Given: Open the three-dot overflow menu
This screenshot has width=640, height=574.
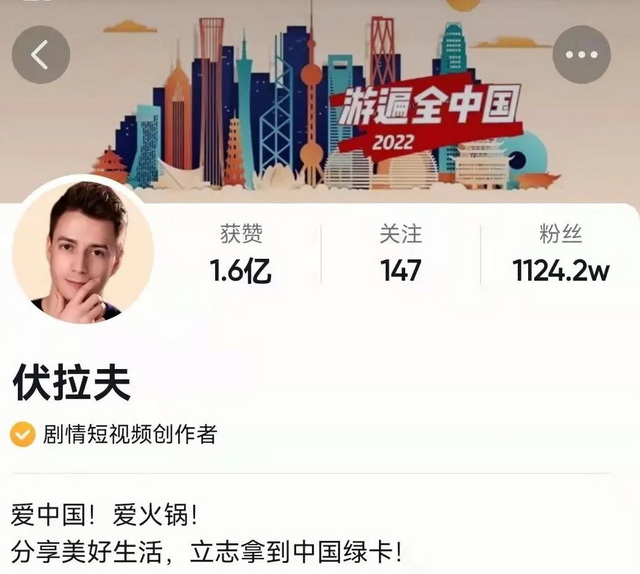Looking at the screenshot, I should click(581, 55).
